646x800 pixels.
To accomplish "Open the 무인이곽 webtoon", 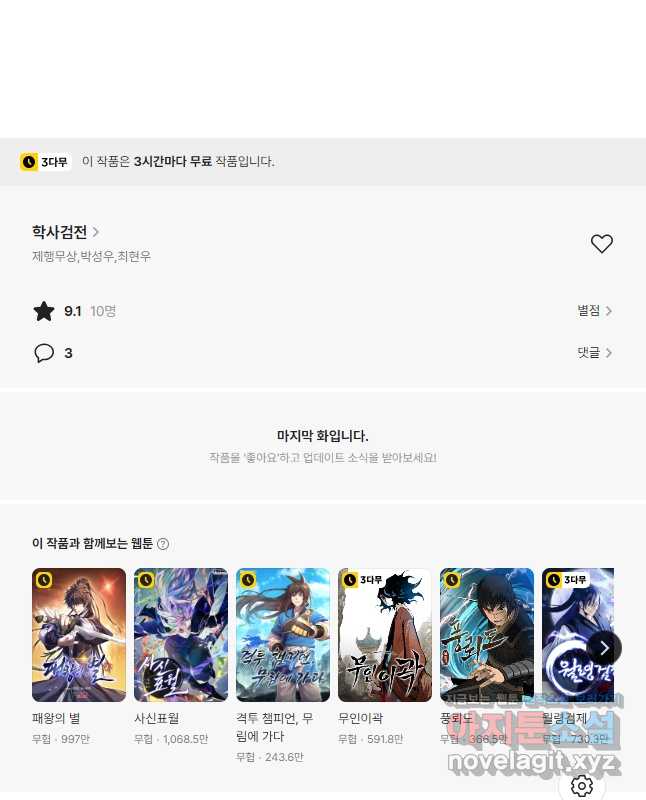I will pos(385,635).
